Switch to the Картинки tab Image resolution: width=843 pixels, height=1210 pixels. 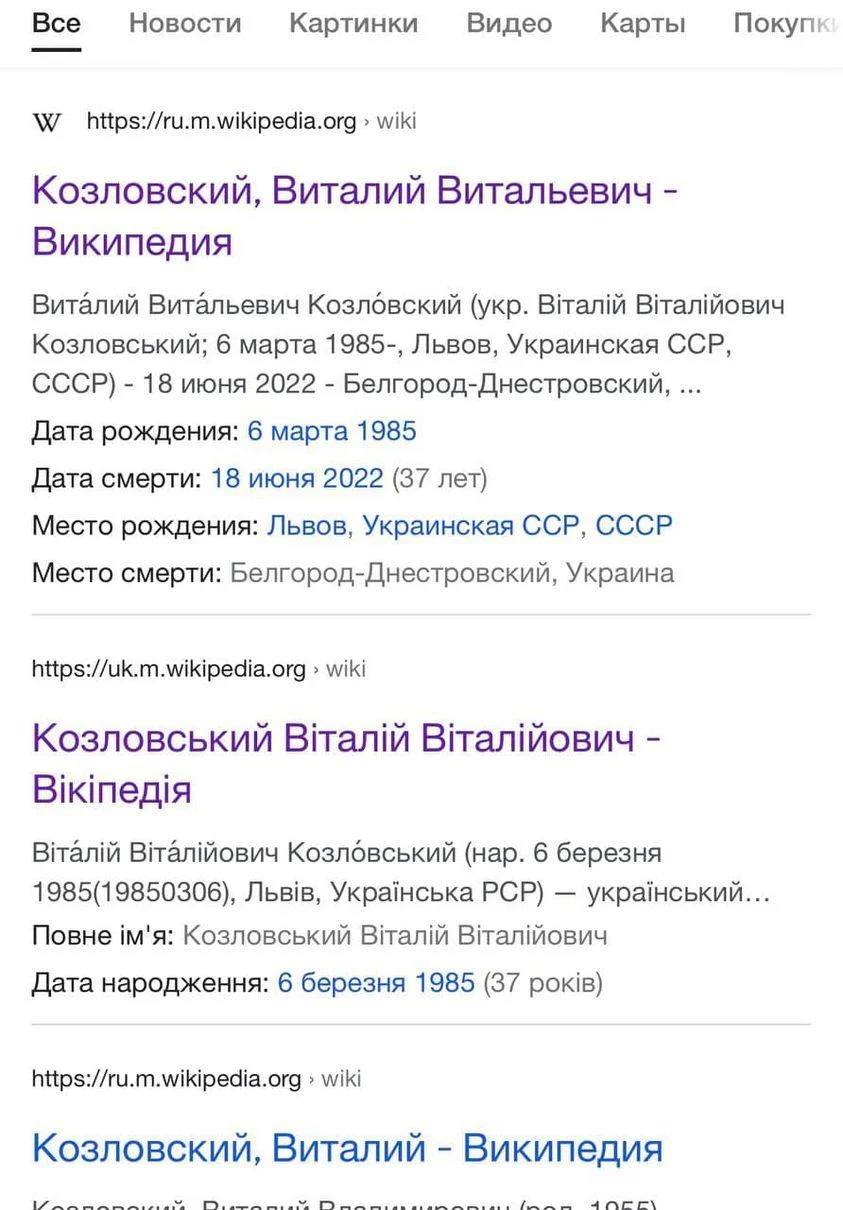(352, 22)
